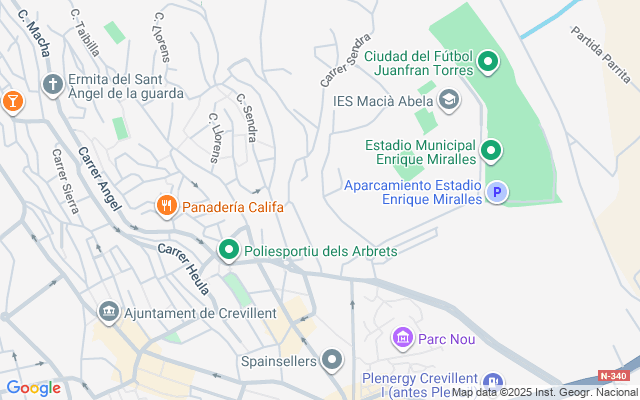Screen dimensions: 640x400
Task: Open the IES Macià Abela school pin
Action: [449, 98]
